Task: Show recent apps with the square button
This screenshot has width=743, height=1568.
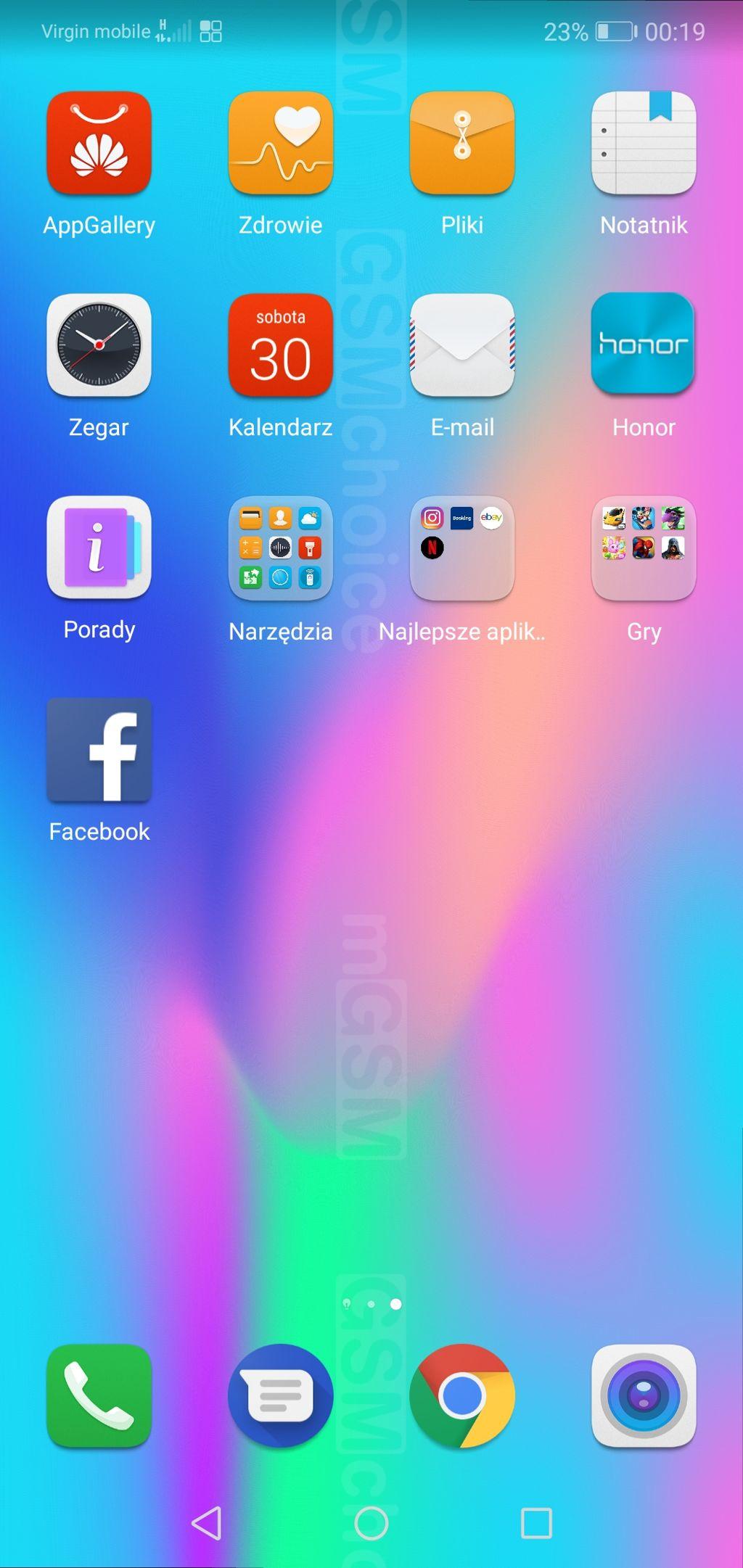Action: click(x=537, y=1523)
